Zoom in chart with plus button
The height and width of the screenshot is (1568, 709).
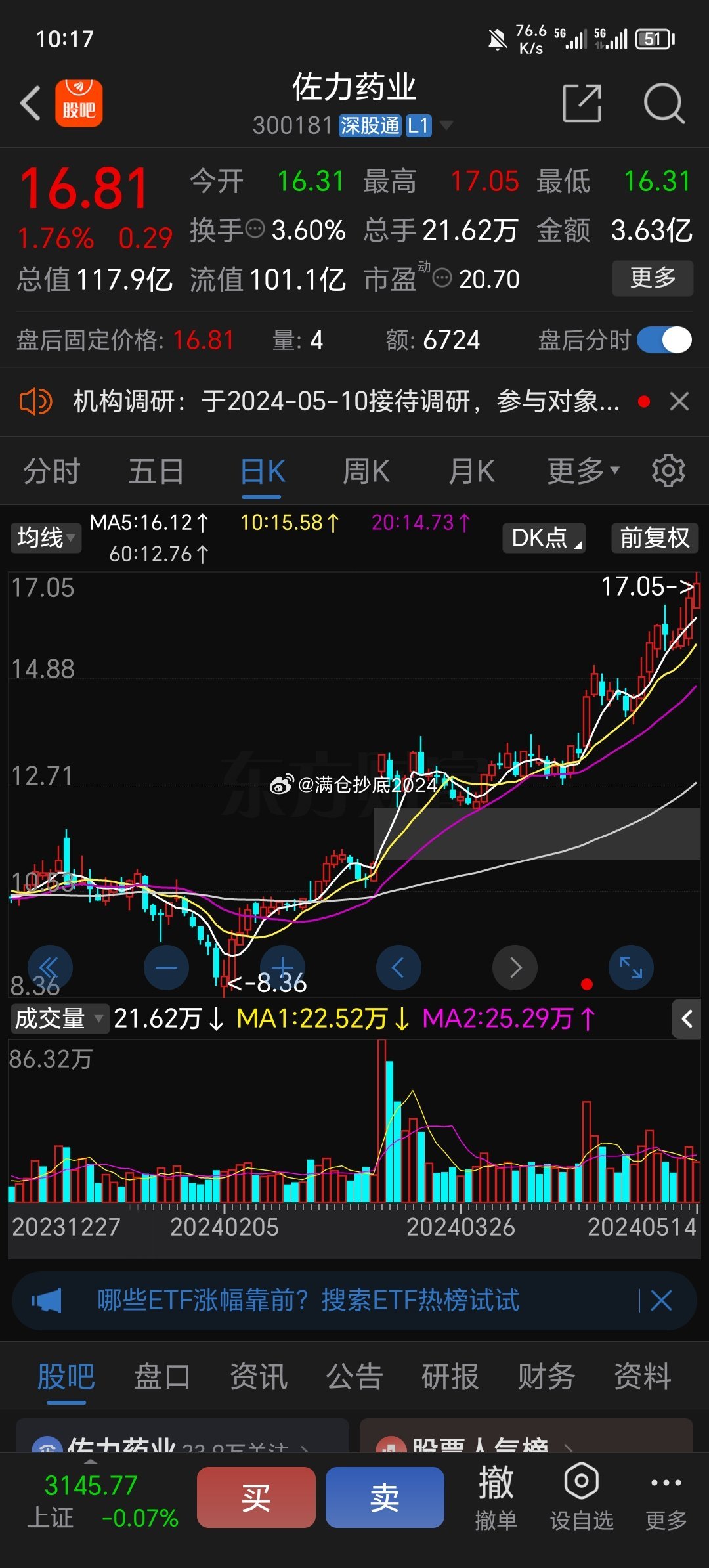coord(282,967)
